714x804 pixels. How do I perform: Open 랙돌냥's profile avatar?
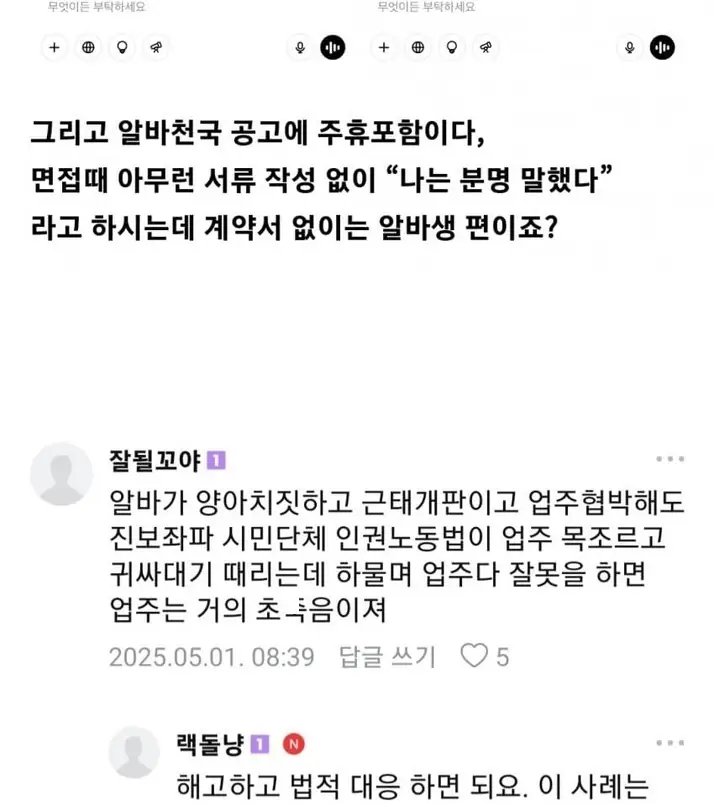(x=134, y=752)
